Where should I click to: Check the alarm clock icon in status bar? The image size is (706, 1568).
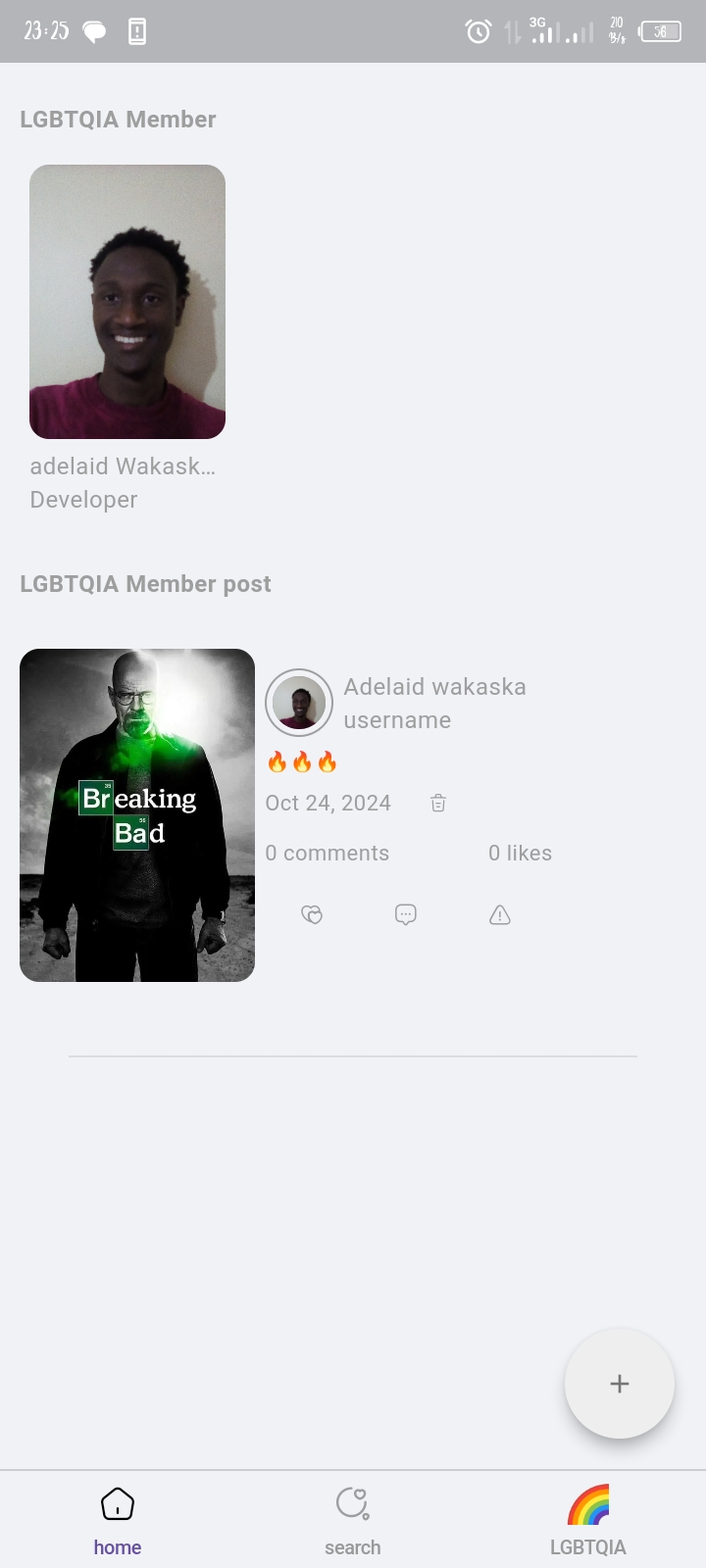478,30
